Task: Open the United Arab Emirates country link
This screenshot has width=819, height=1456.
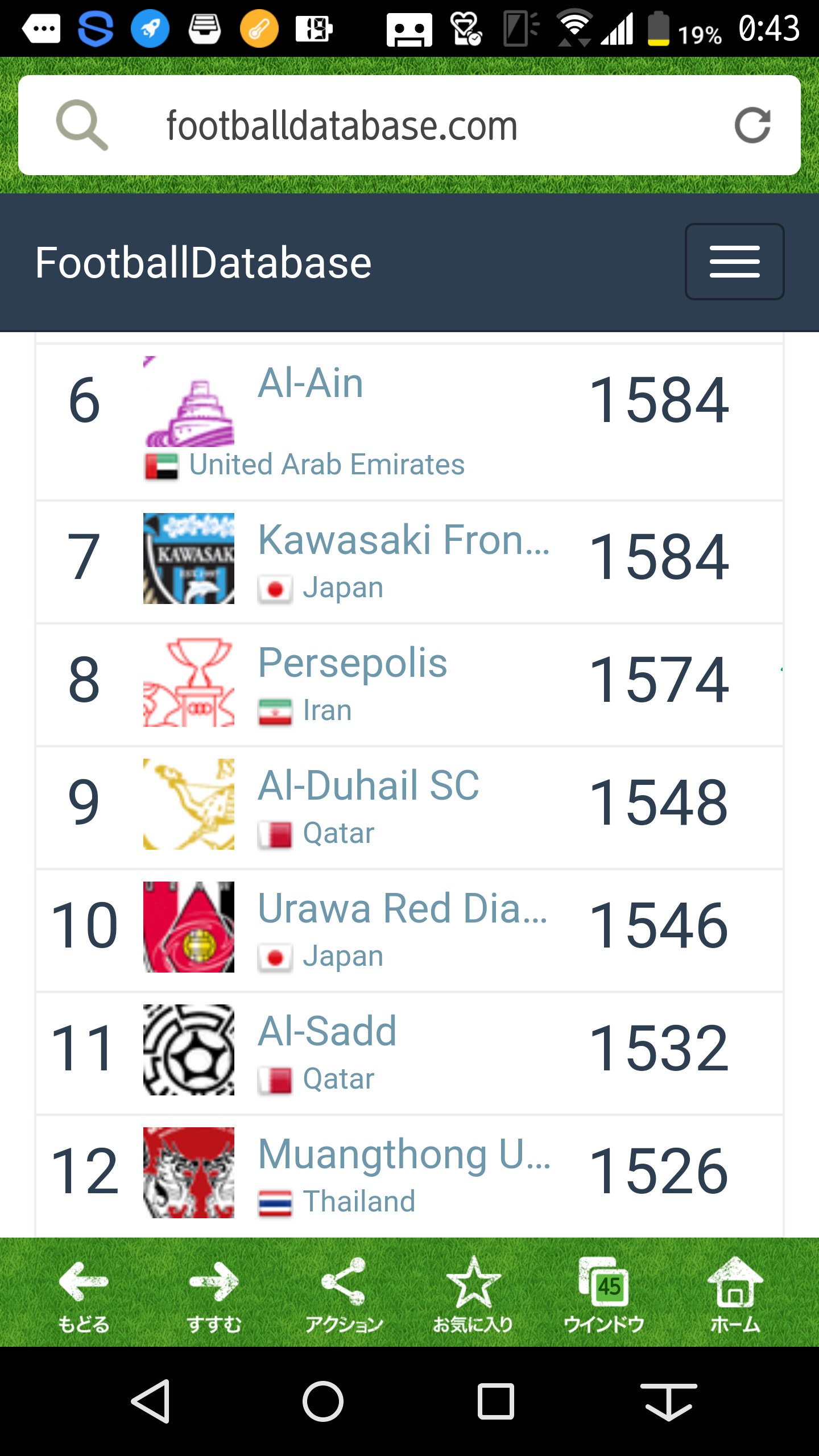Action: click(x=326, y=465)
